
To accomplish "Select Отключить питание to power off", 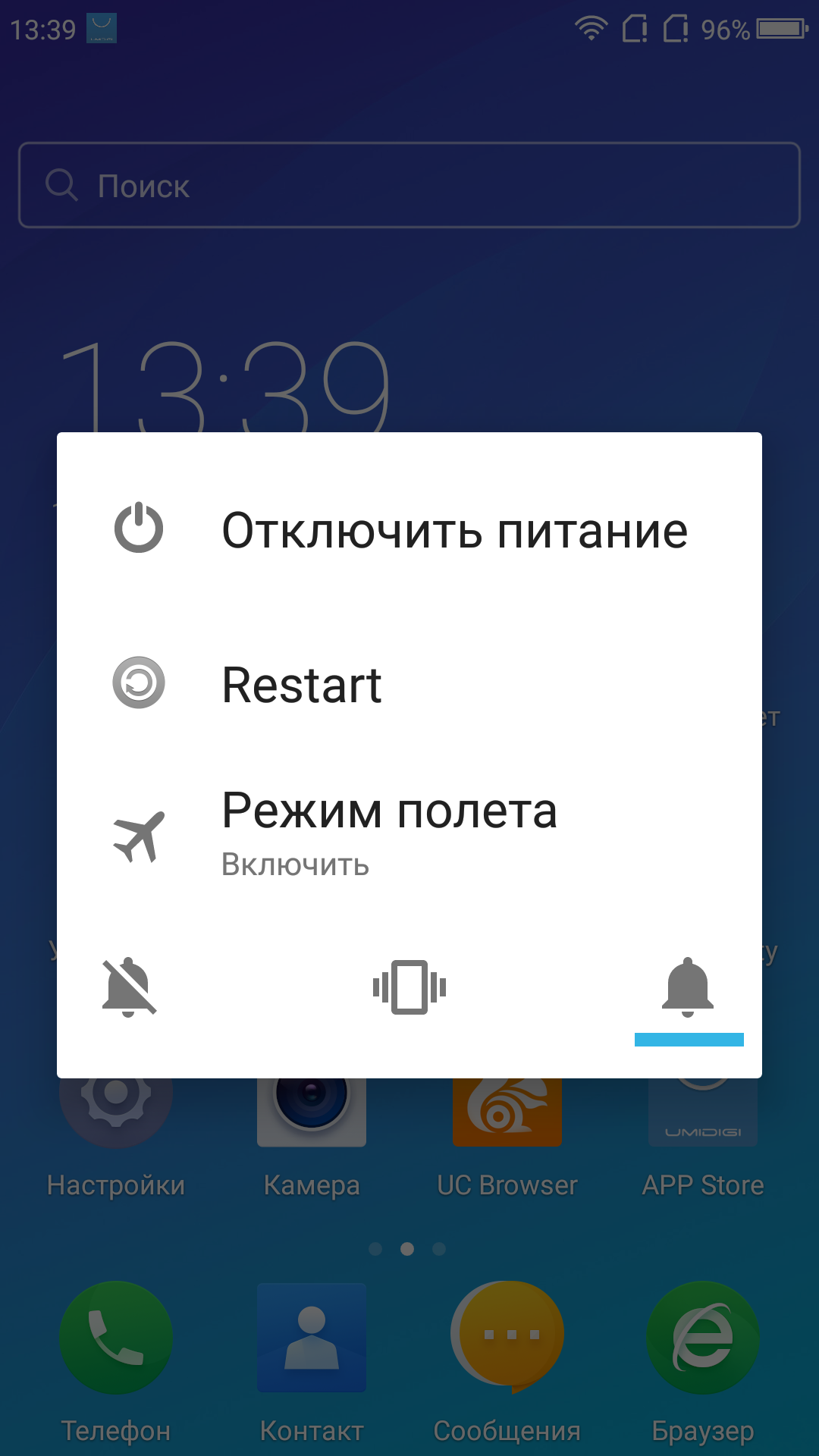I will [409, 529].
